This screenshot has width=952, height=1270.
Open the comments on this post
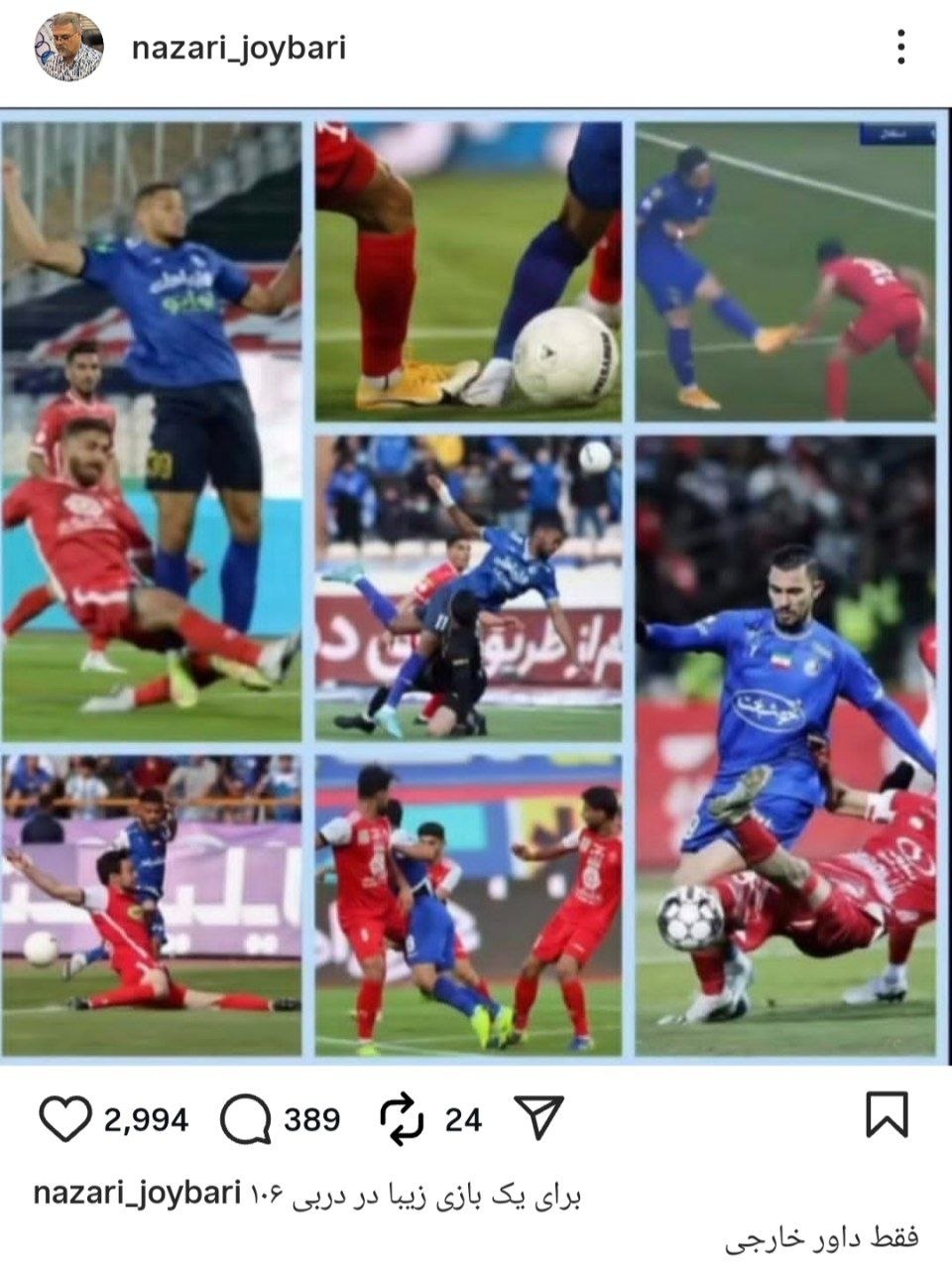(246, 1119)
